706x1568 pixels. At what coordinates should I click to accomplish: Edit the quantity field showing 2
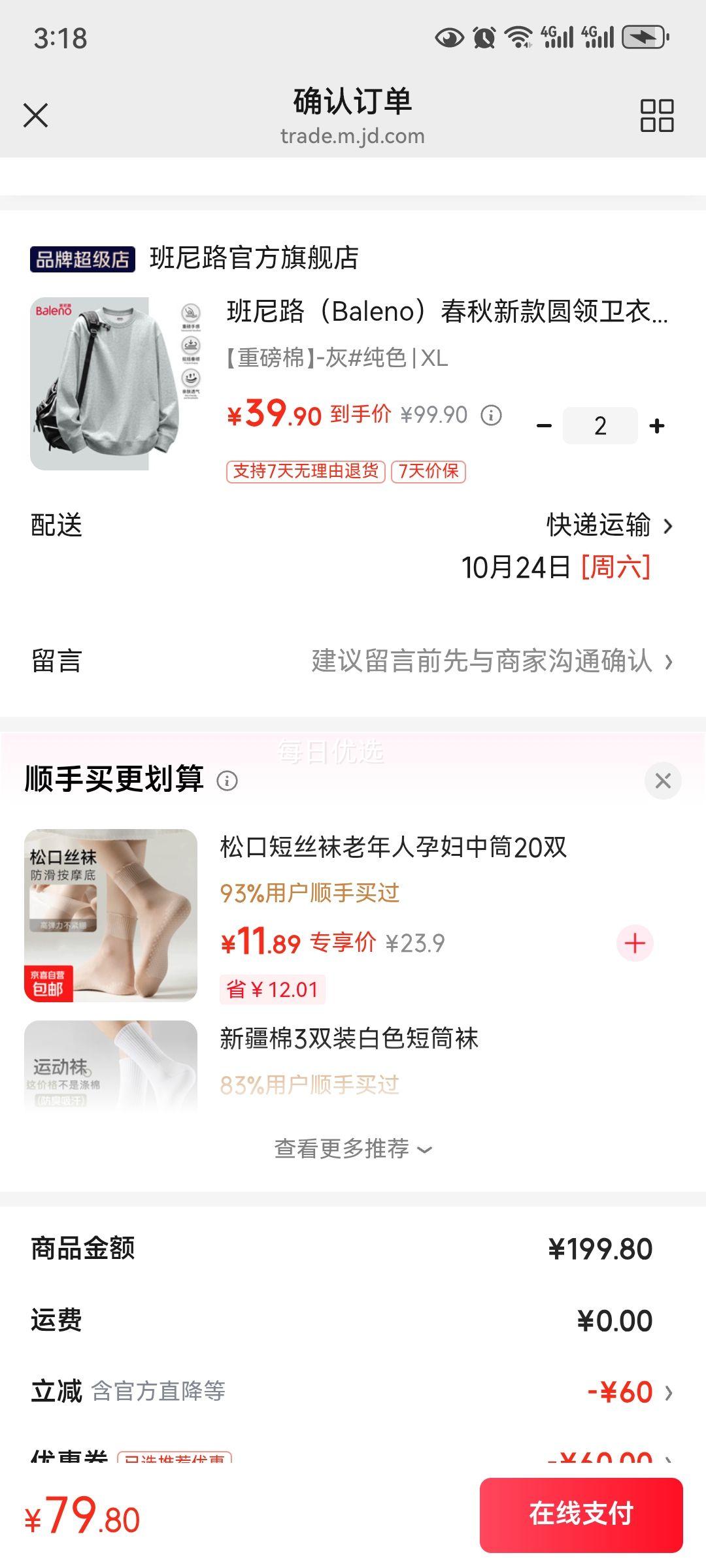pos(600,426)
